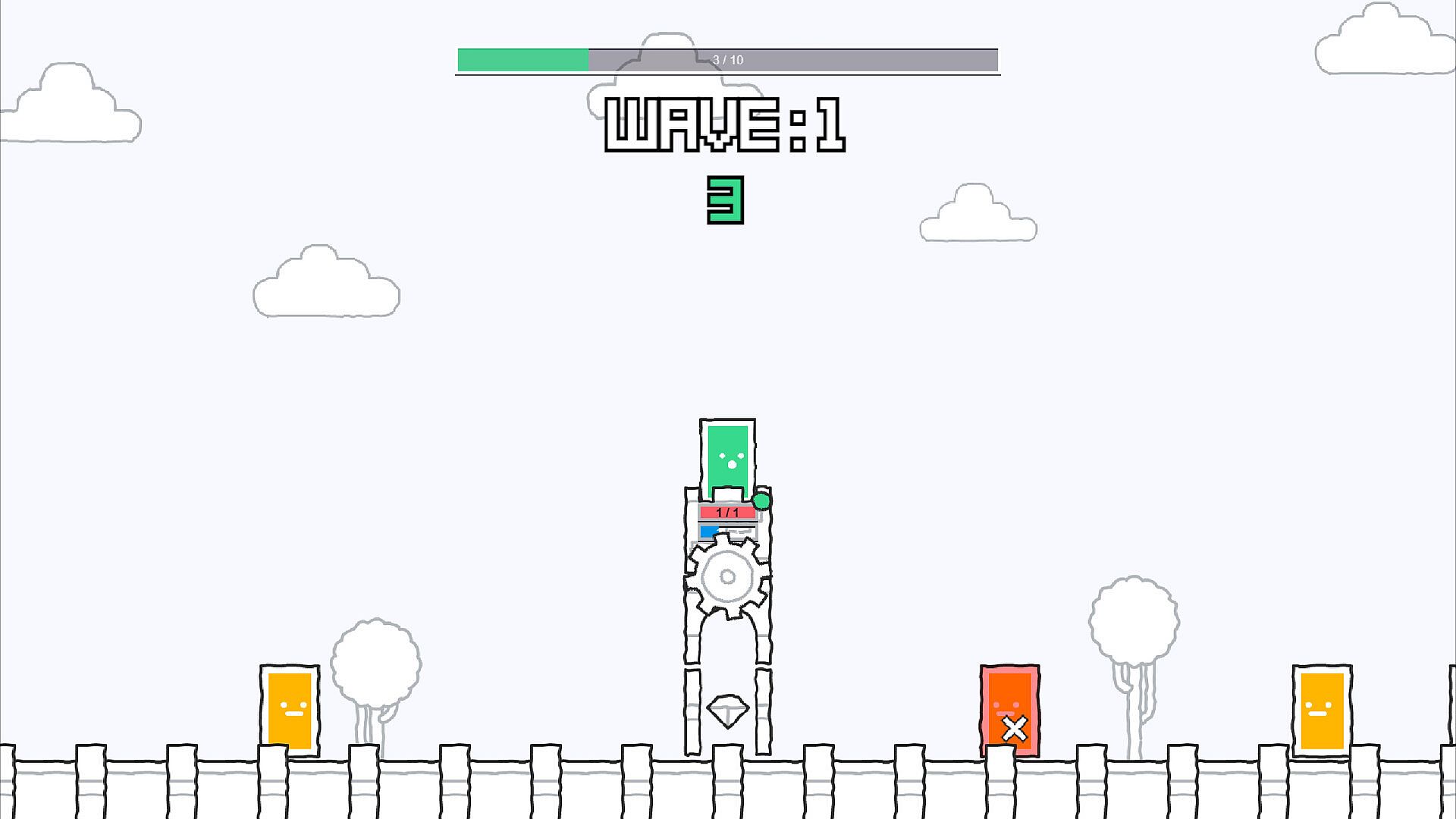1456x819 pixels.
Task: Target the orange enemy marked with X
Action: [1009, 710]
